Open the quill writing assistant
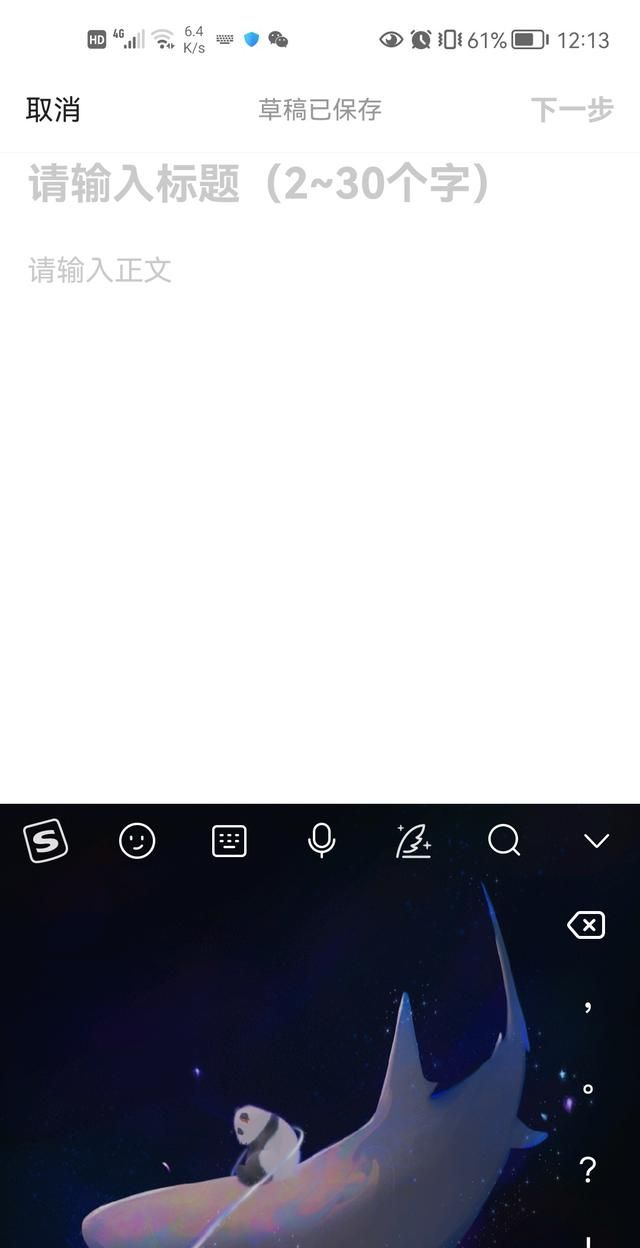 [413, 841]
